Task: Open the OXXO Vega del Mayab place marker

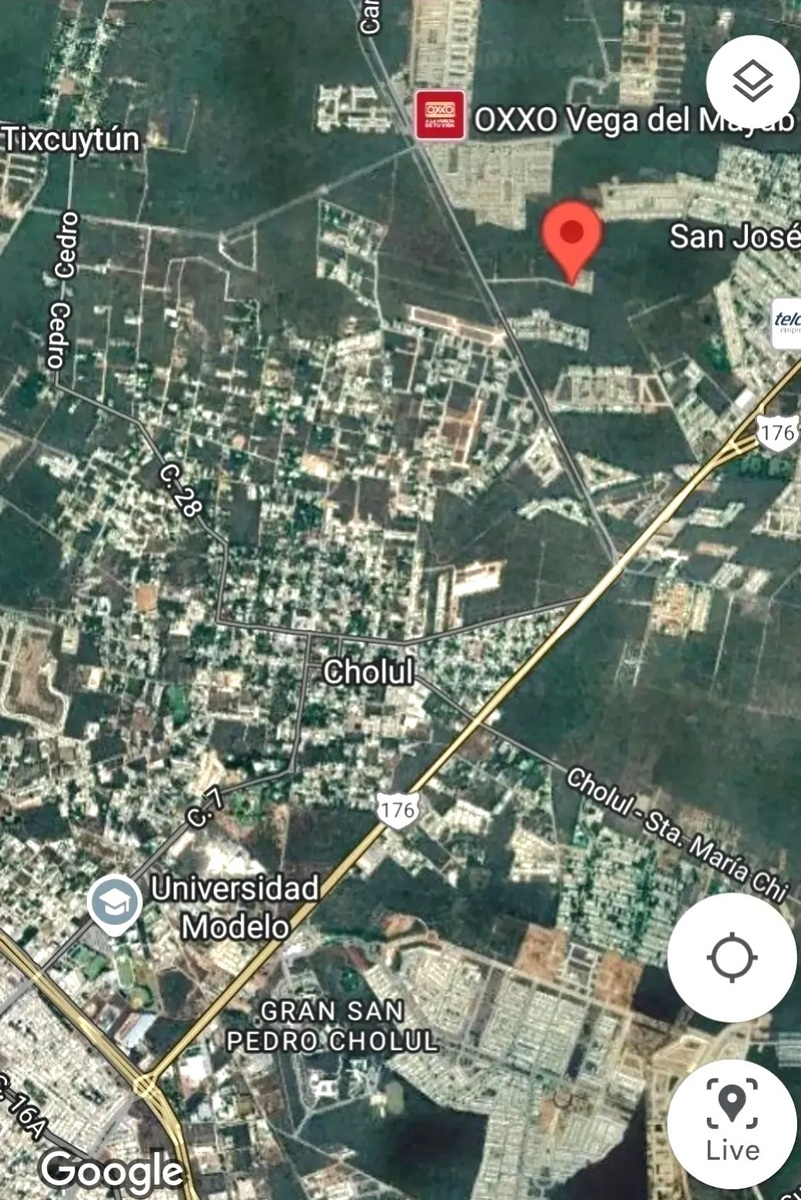Action: (x=440, y=116)
